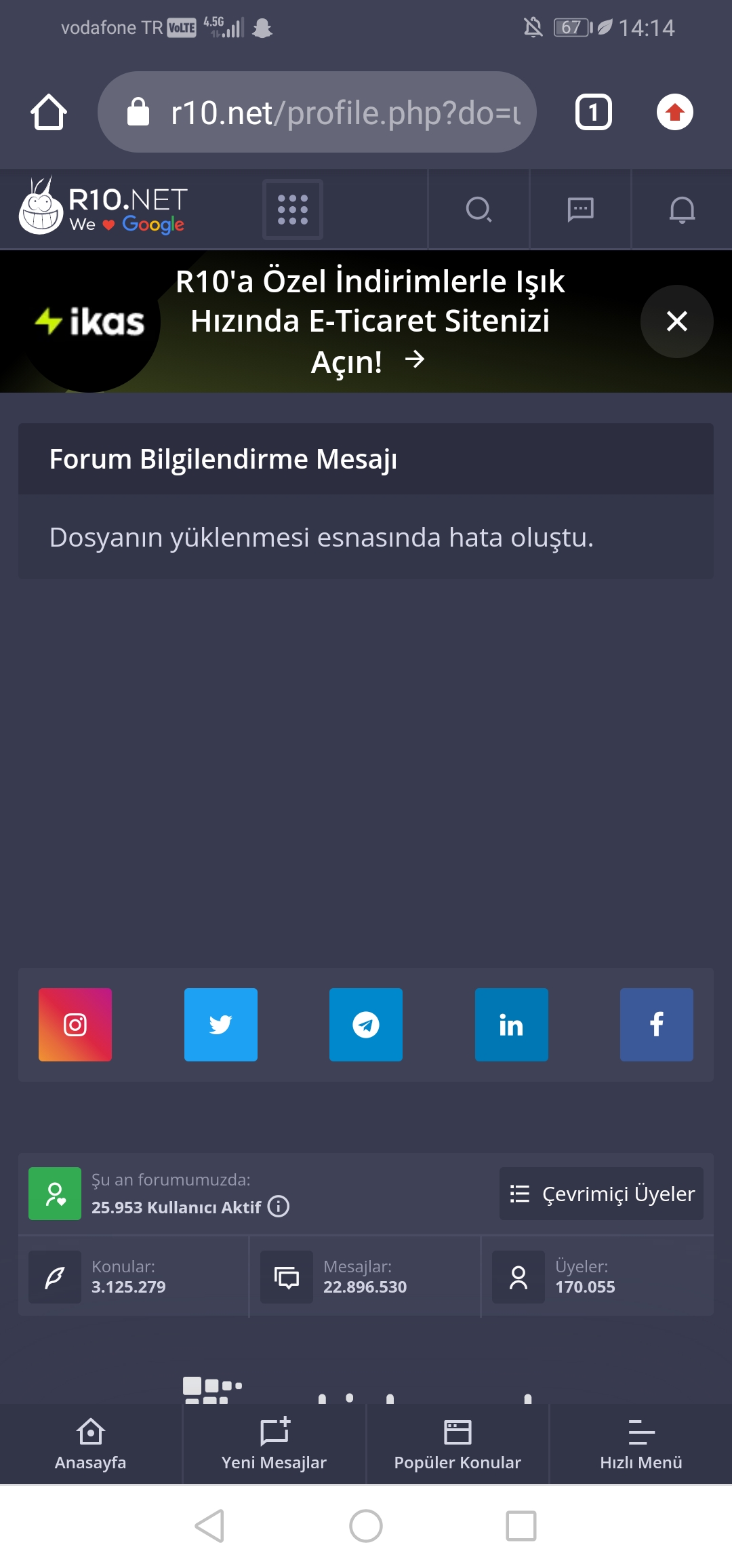Screen dimensions: 732x1568
Task: Open forum search
Action: point(479,210)
